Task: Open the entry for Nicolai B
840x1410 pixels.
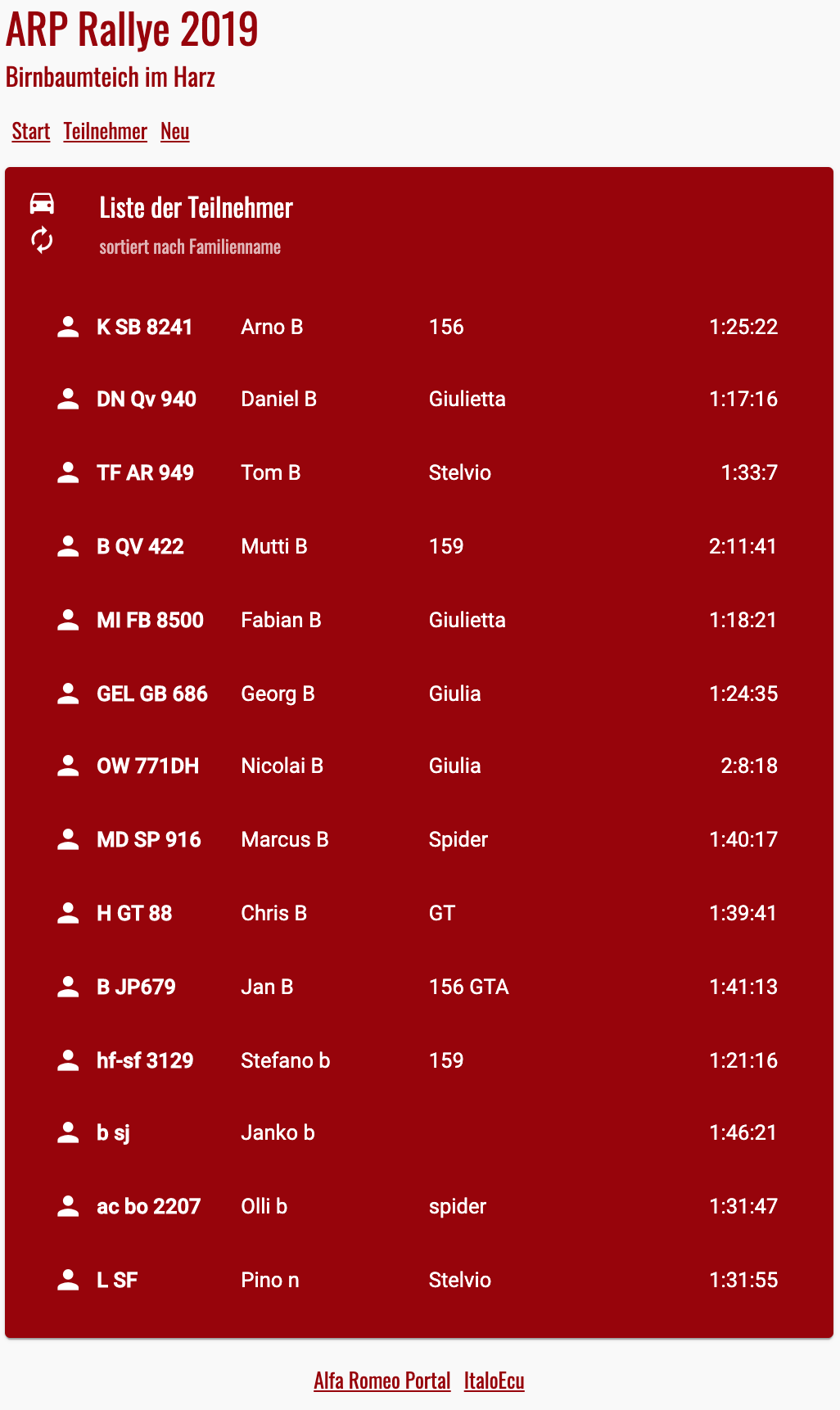Action: click(x=282, y=766)
